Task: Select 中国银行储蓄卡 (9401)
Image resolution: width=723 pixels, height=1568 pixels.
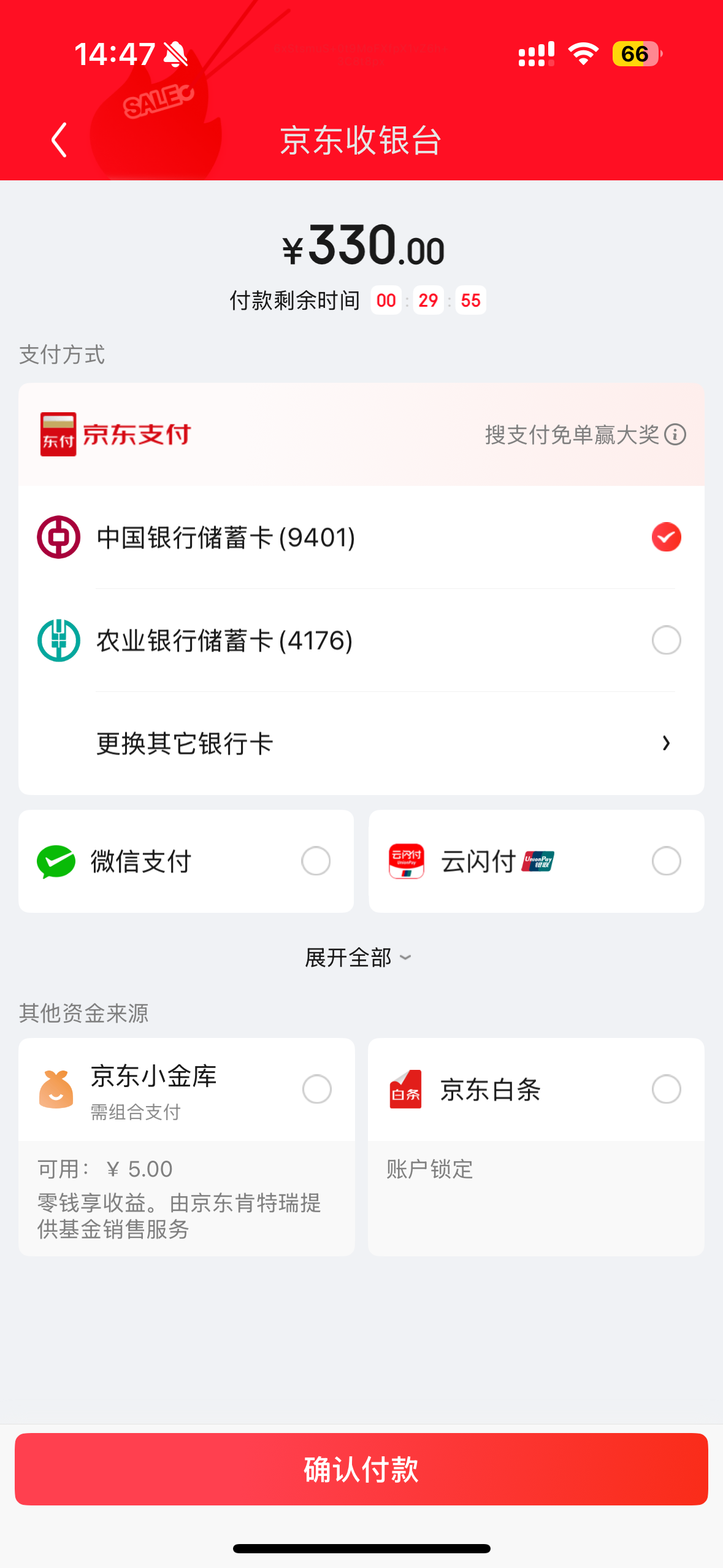Action: (666, 537)
